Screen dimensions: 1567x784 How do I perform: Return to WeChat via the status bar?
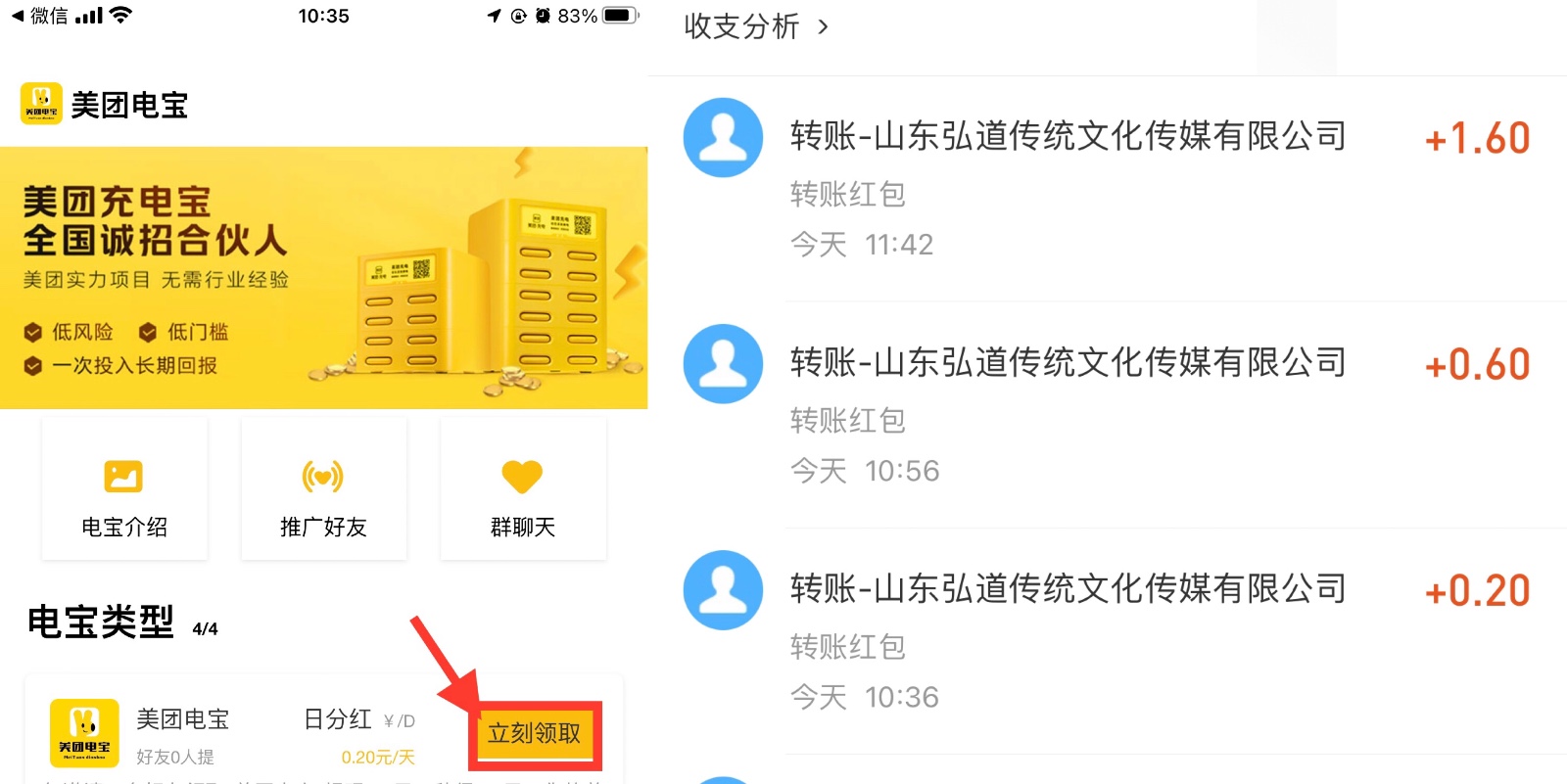point(40,16)
